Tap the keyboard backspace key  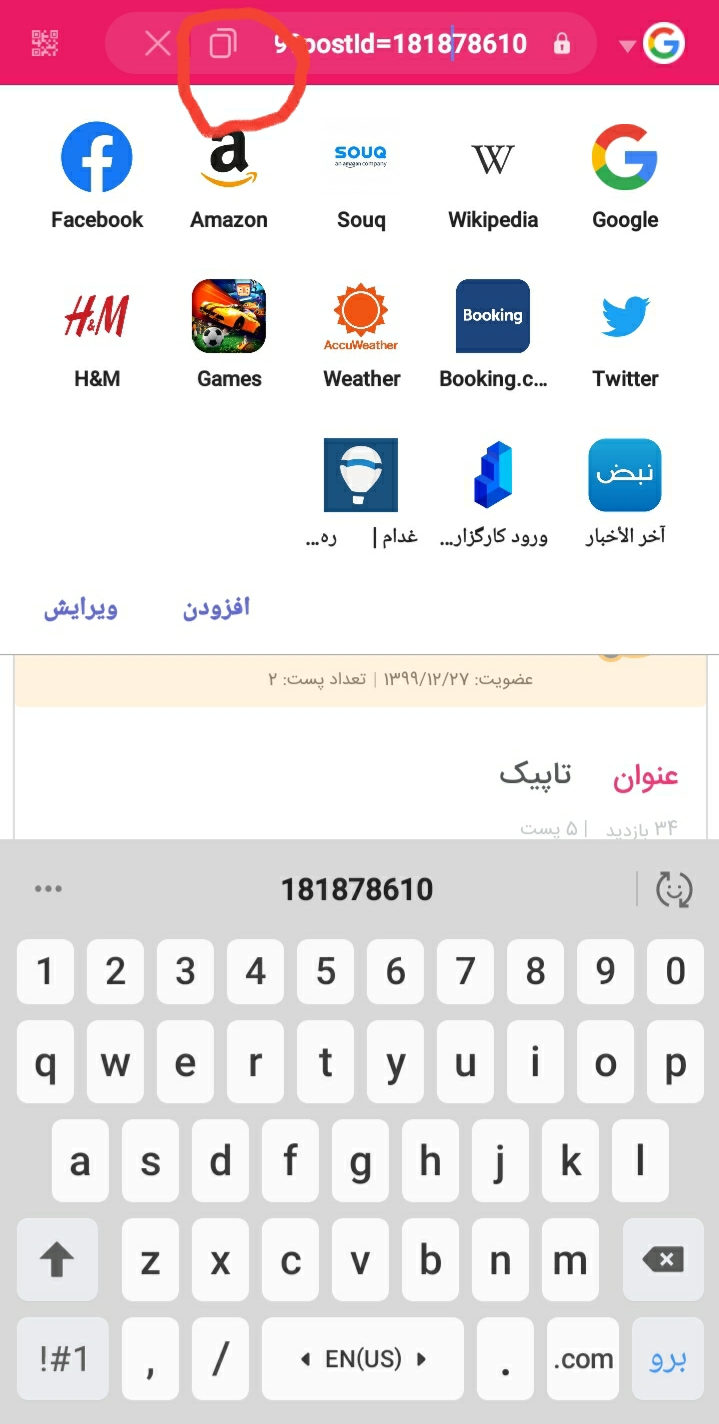(x=663, y=1260)
